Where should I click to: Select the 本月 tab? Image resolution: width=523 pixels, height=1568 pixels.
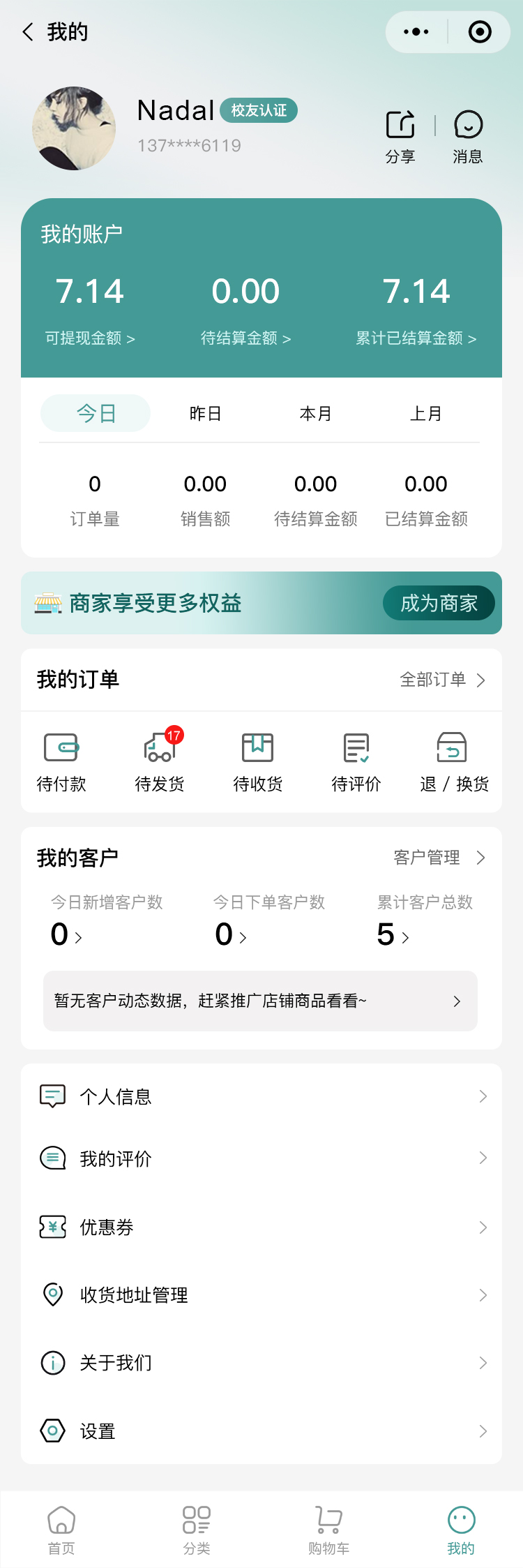(315, 414)
